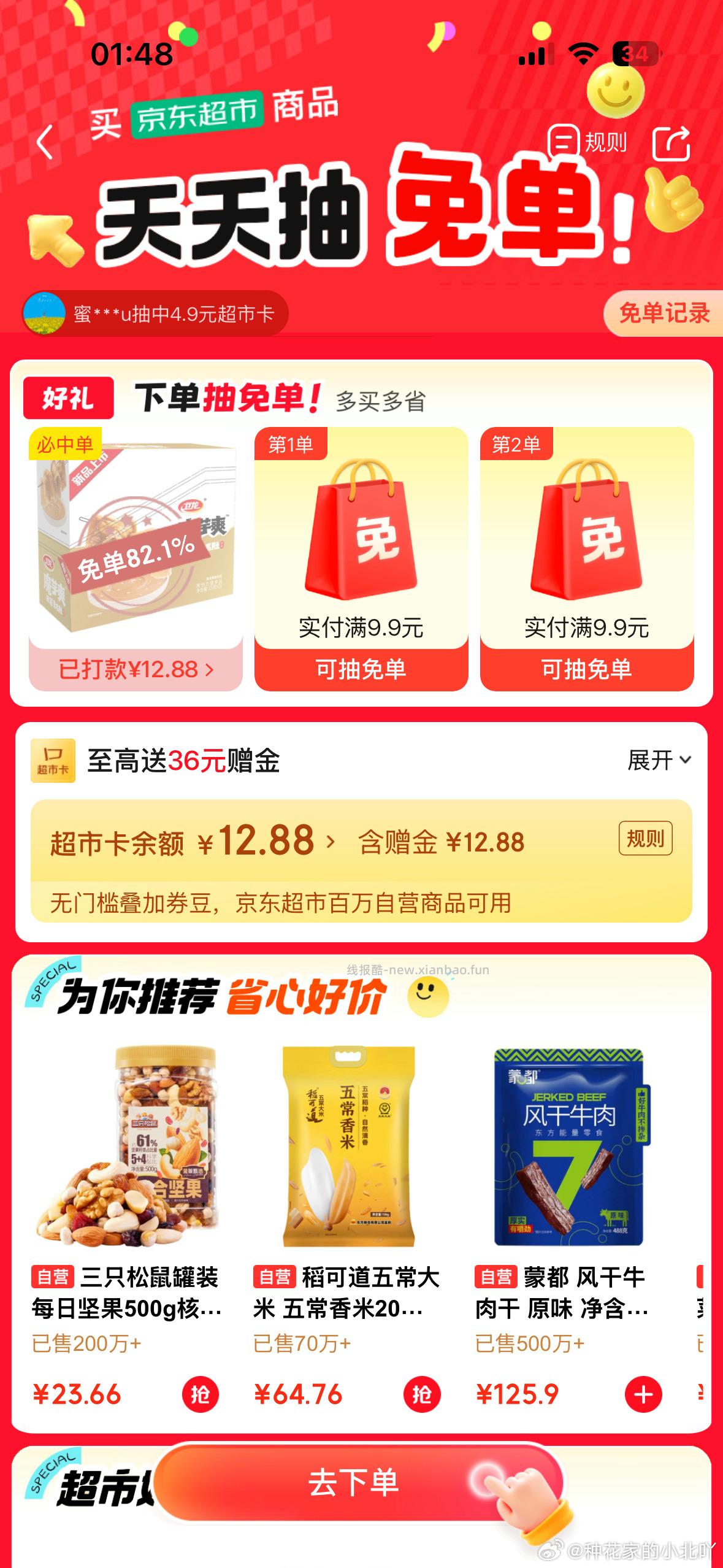View 规则 for the 超市卡 balance
The height and width of the screenshot is (1568, 723).
[645, 839]
